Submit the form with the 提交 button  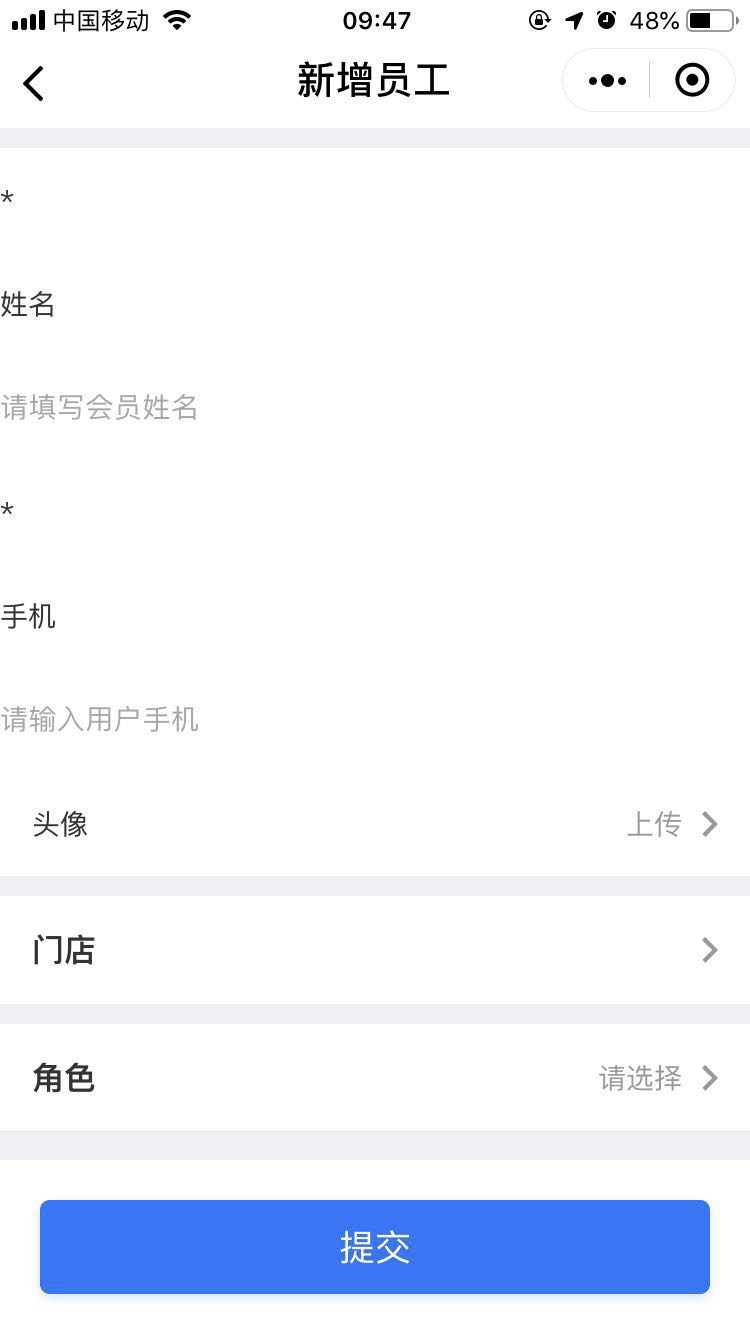click(375, 1247)
